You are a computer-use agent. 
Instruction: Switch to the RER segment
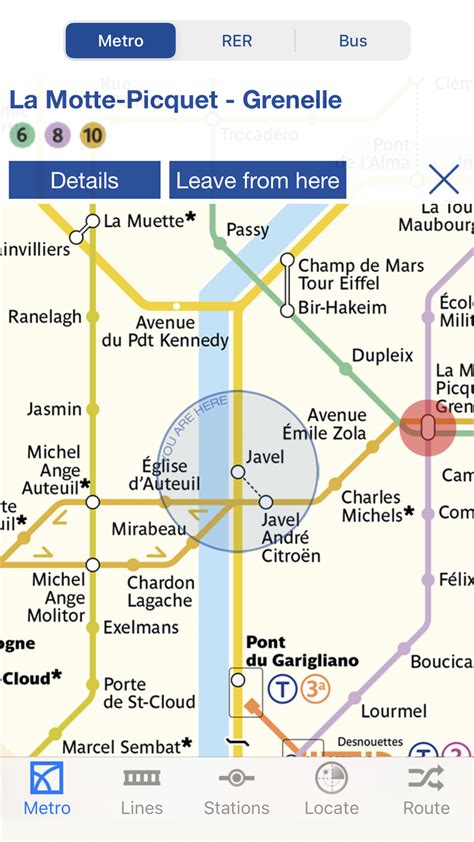pyautogui.click(x=237, y=41)
